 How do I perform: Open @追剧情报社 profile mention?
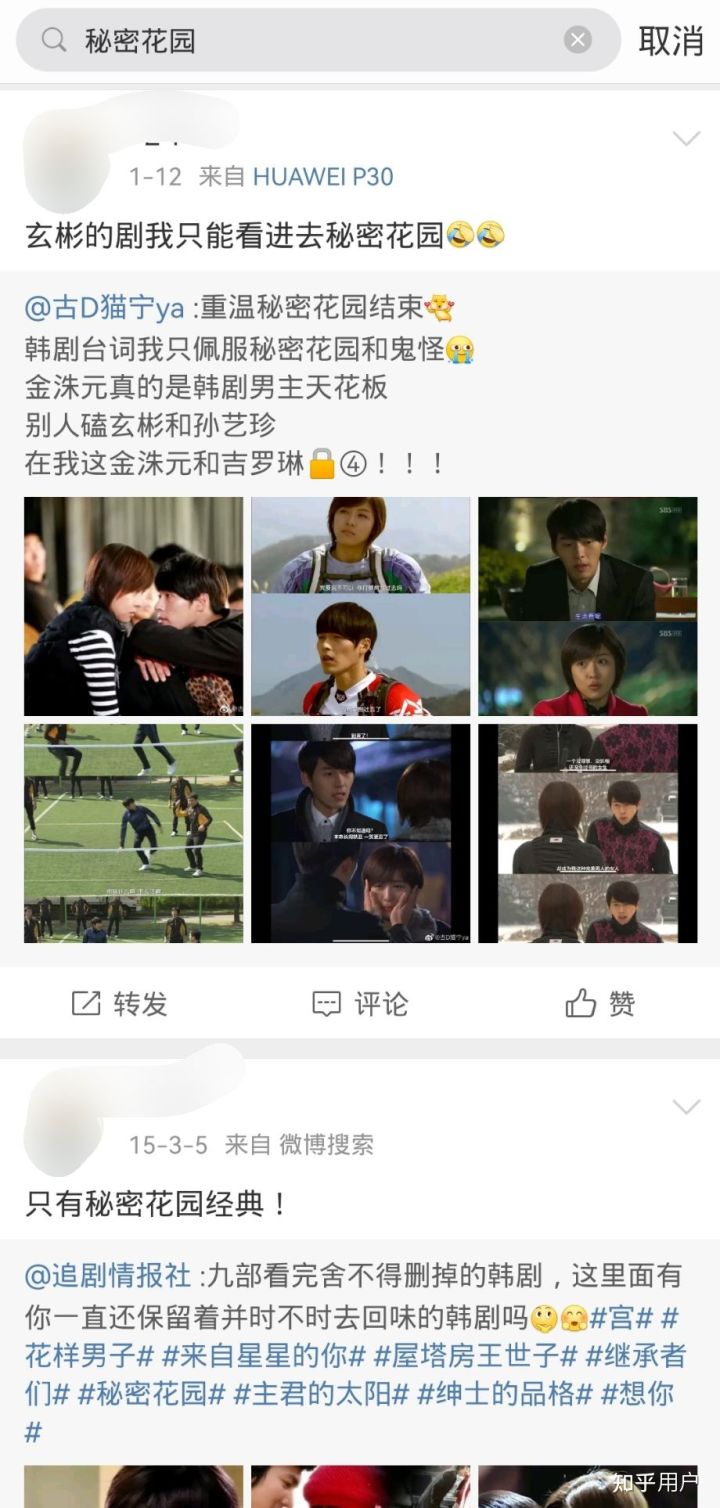[x=108, y=1275]
